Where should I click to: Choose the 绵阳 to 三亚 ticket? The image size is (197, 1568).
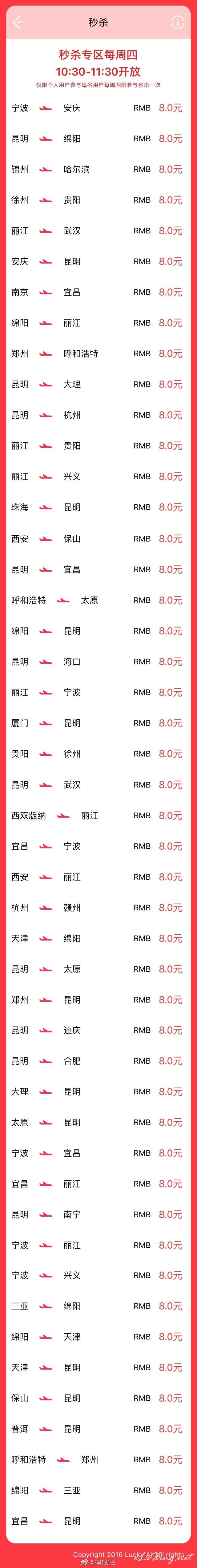(98, 1491)
